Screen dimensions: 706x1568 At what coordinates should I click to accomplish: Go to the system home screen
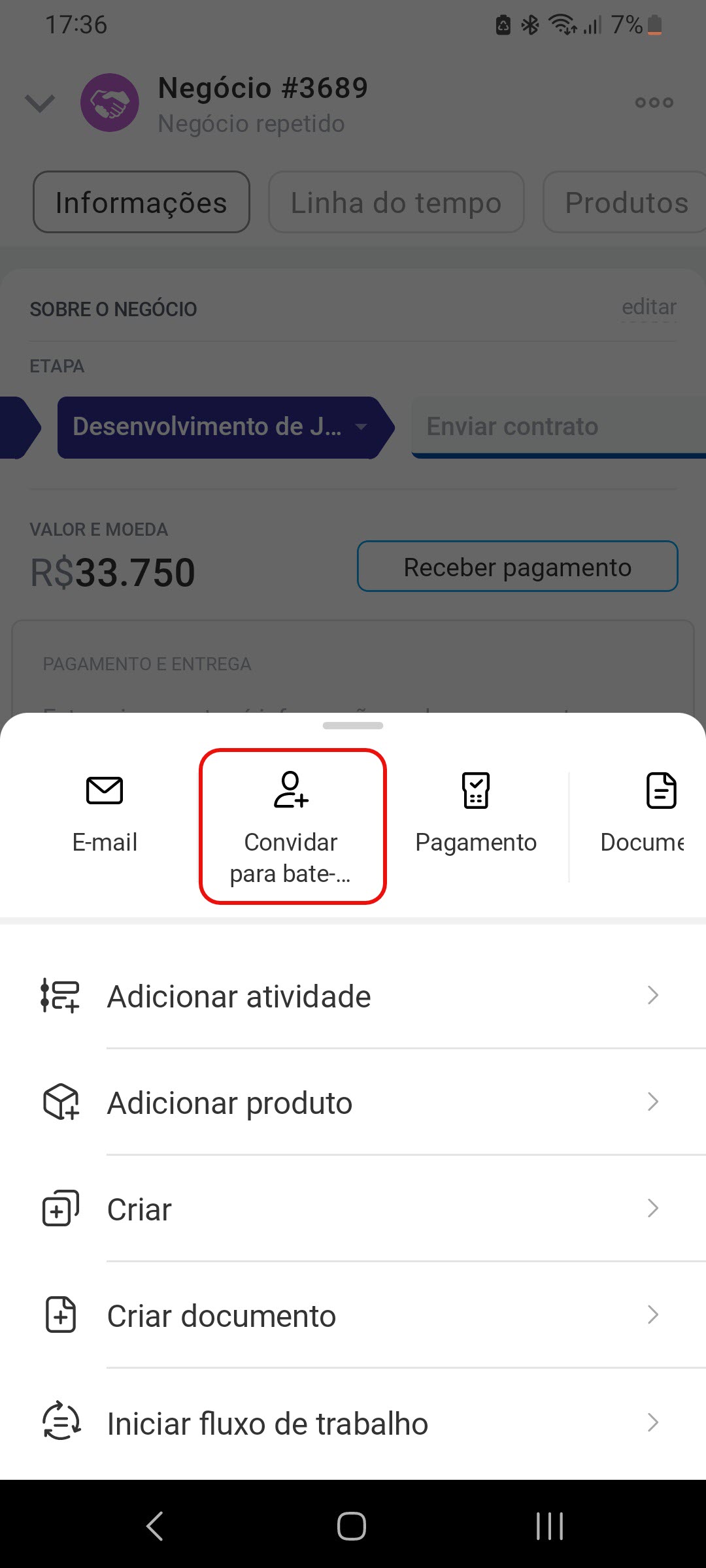tap(352, 1526)
